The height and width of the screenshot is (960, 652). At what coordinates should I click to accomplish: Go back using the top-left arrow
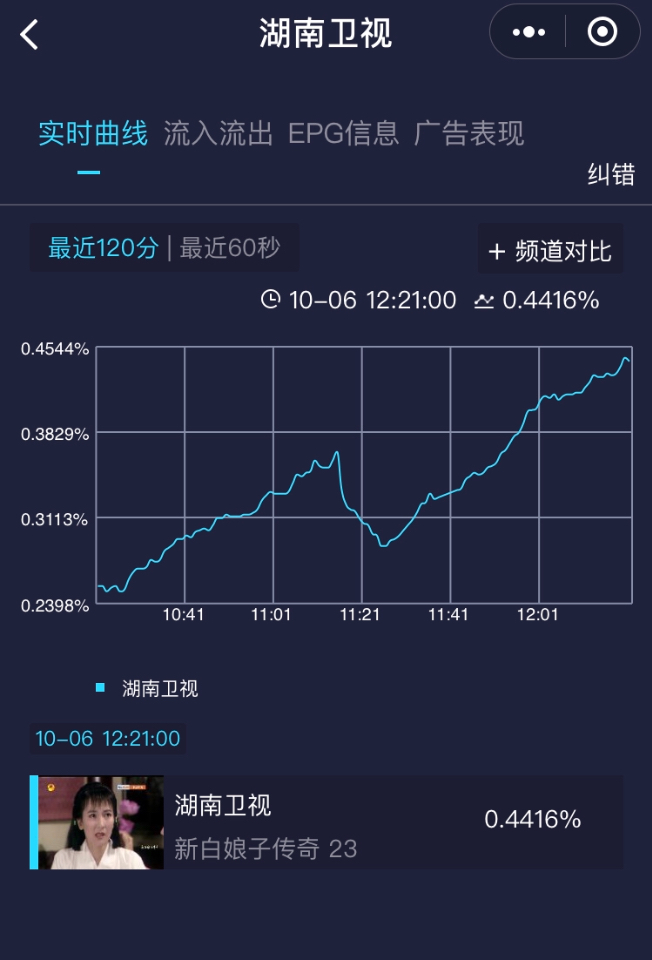coord(29,34)
